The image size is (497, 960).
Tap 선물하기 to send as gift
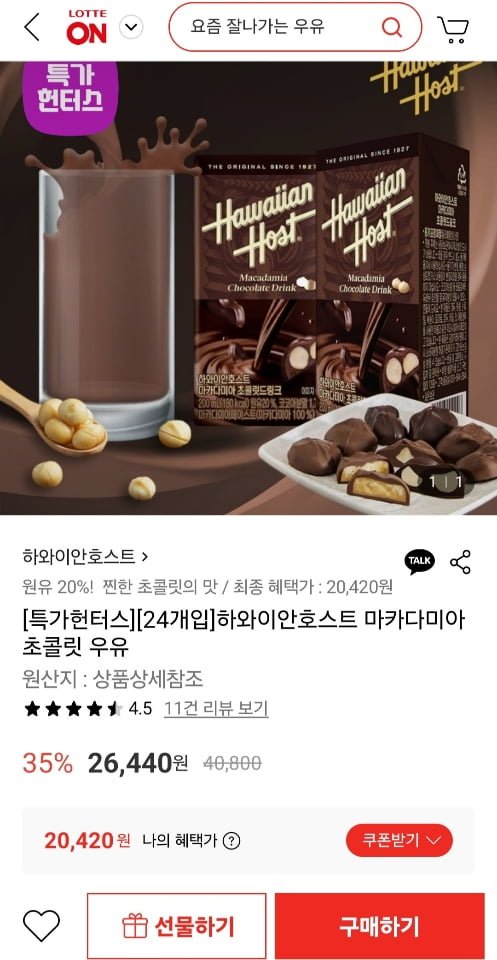point(177,926)
